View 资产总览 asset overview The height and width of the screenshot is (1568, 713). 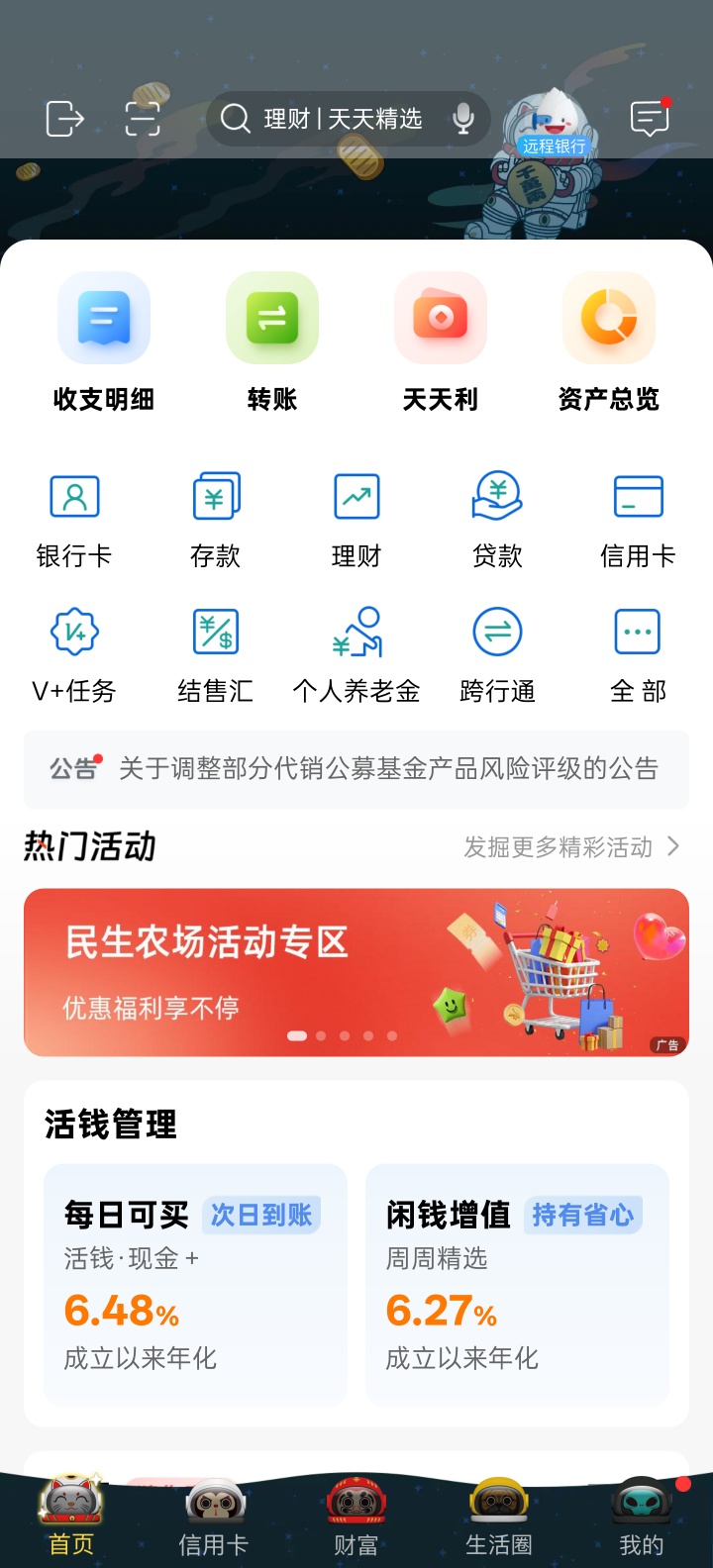click(609, 342)
